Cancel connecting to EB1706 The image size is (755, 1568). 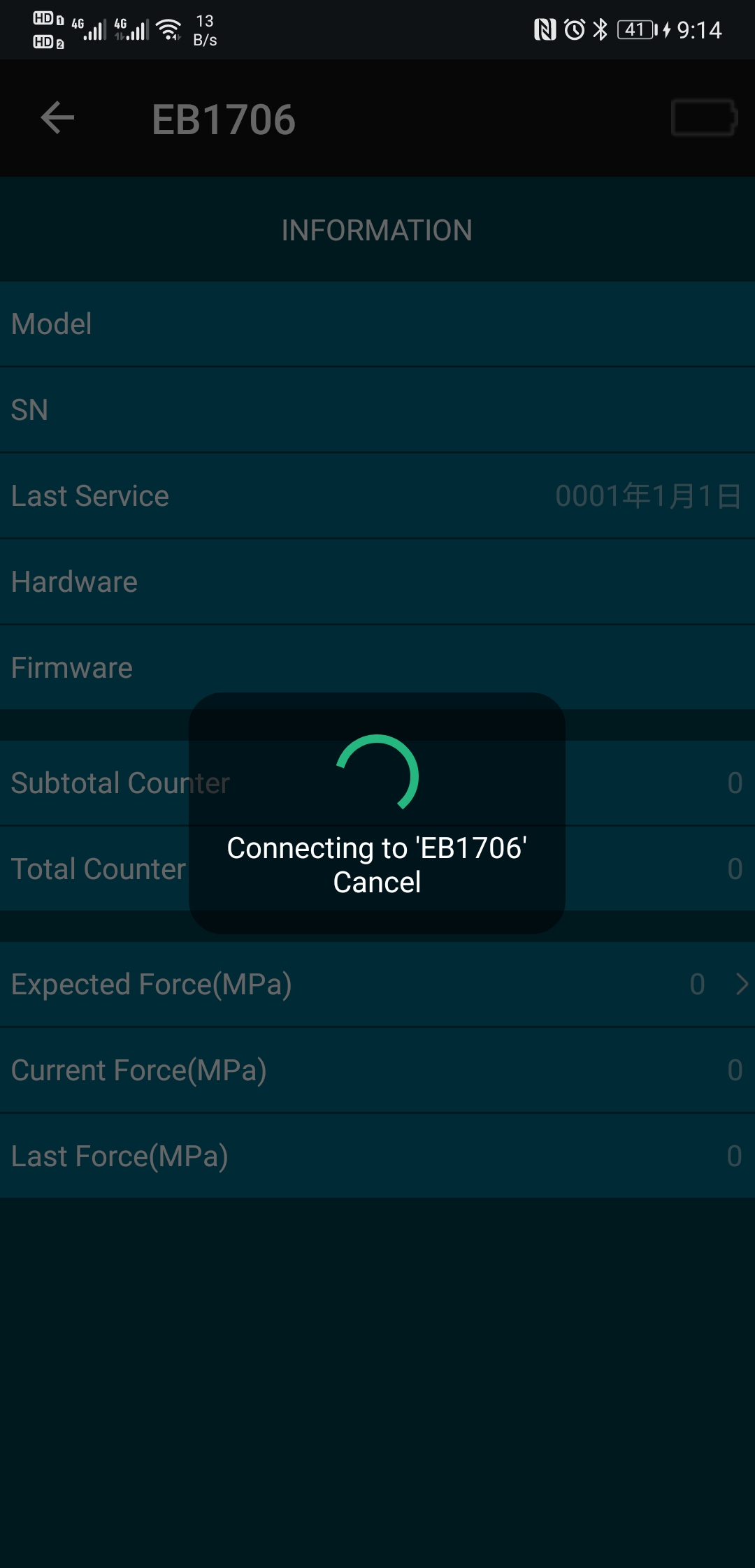377,883
